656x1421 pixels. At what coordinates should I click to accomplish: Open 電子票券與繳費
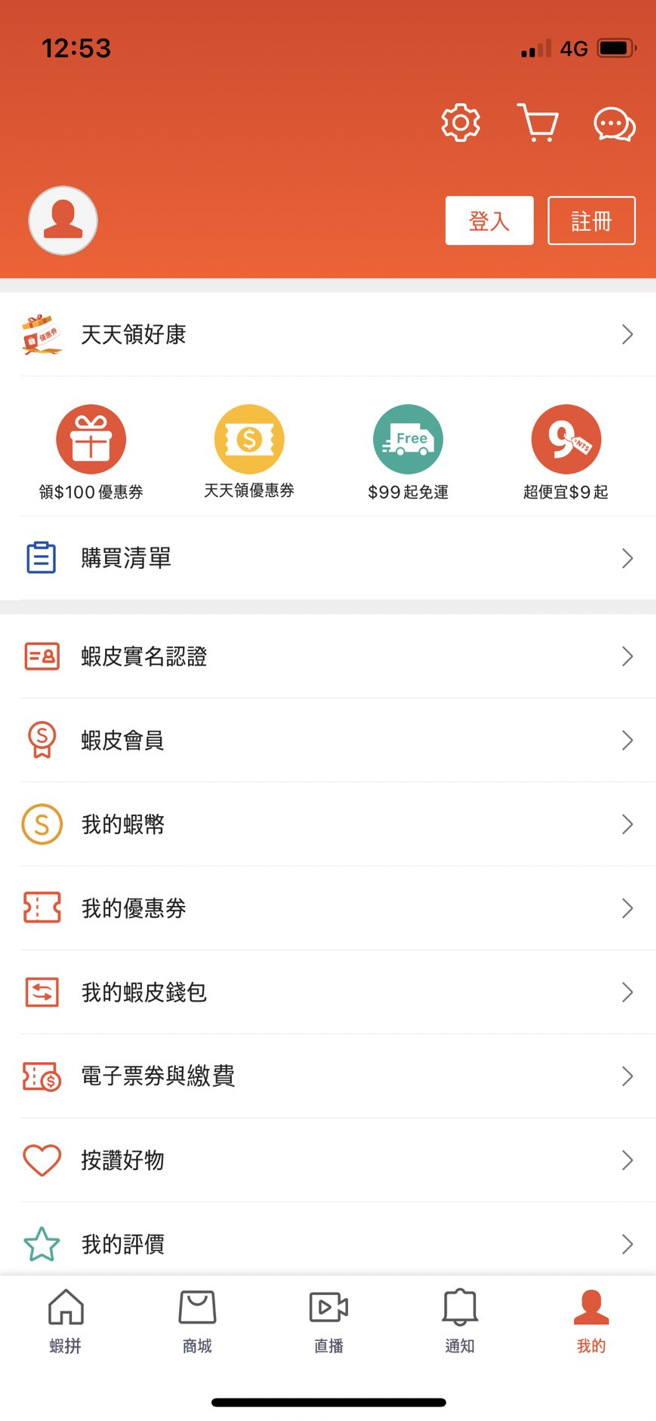click(328, 1077)
